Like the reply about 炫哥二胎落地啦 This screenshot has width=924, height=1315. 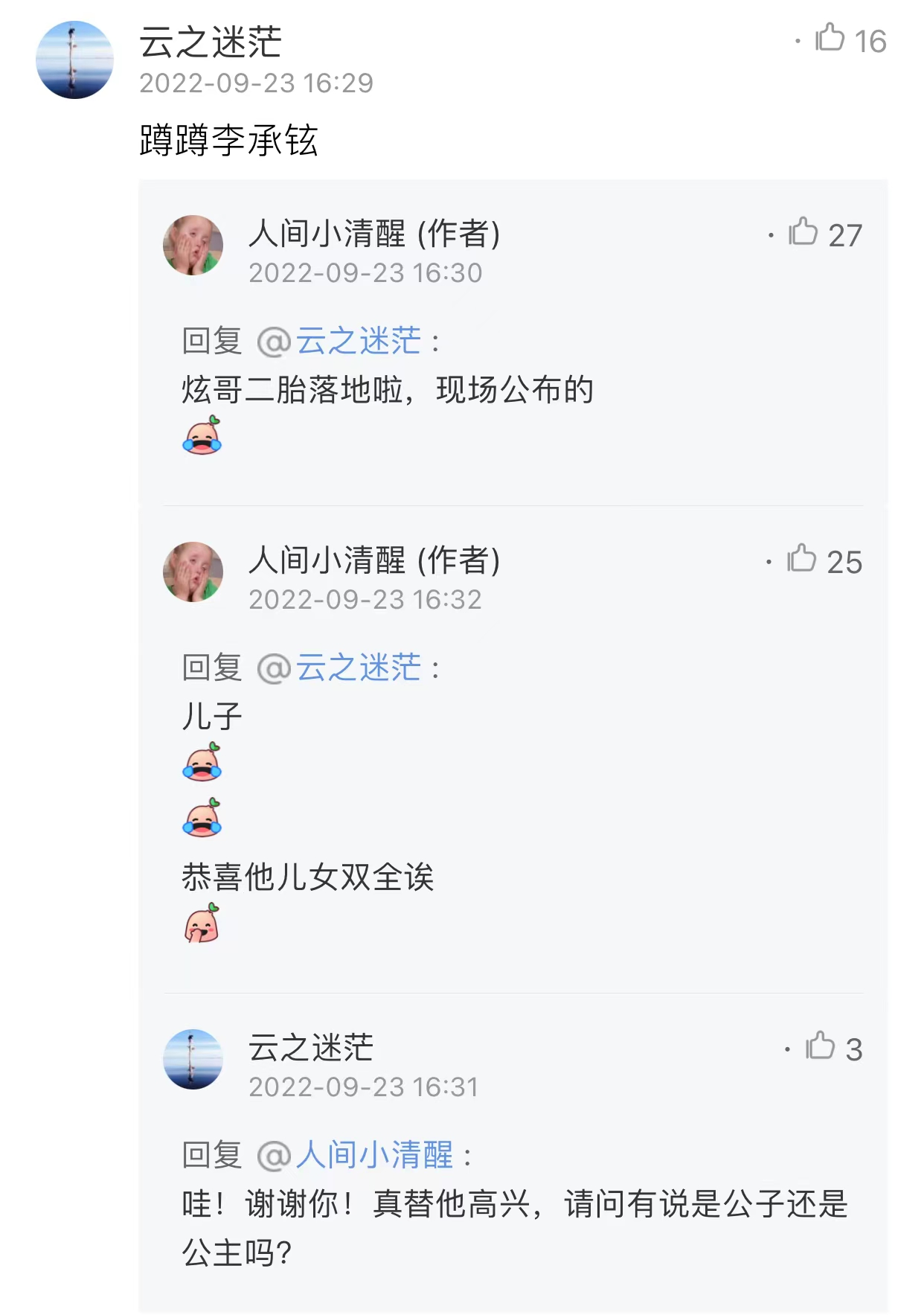[803, 232]
